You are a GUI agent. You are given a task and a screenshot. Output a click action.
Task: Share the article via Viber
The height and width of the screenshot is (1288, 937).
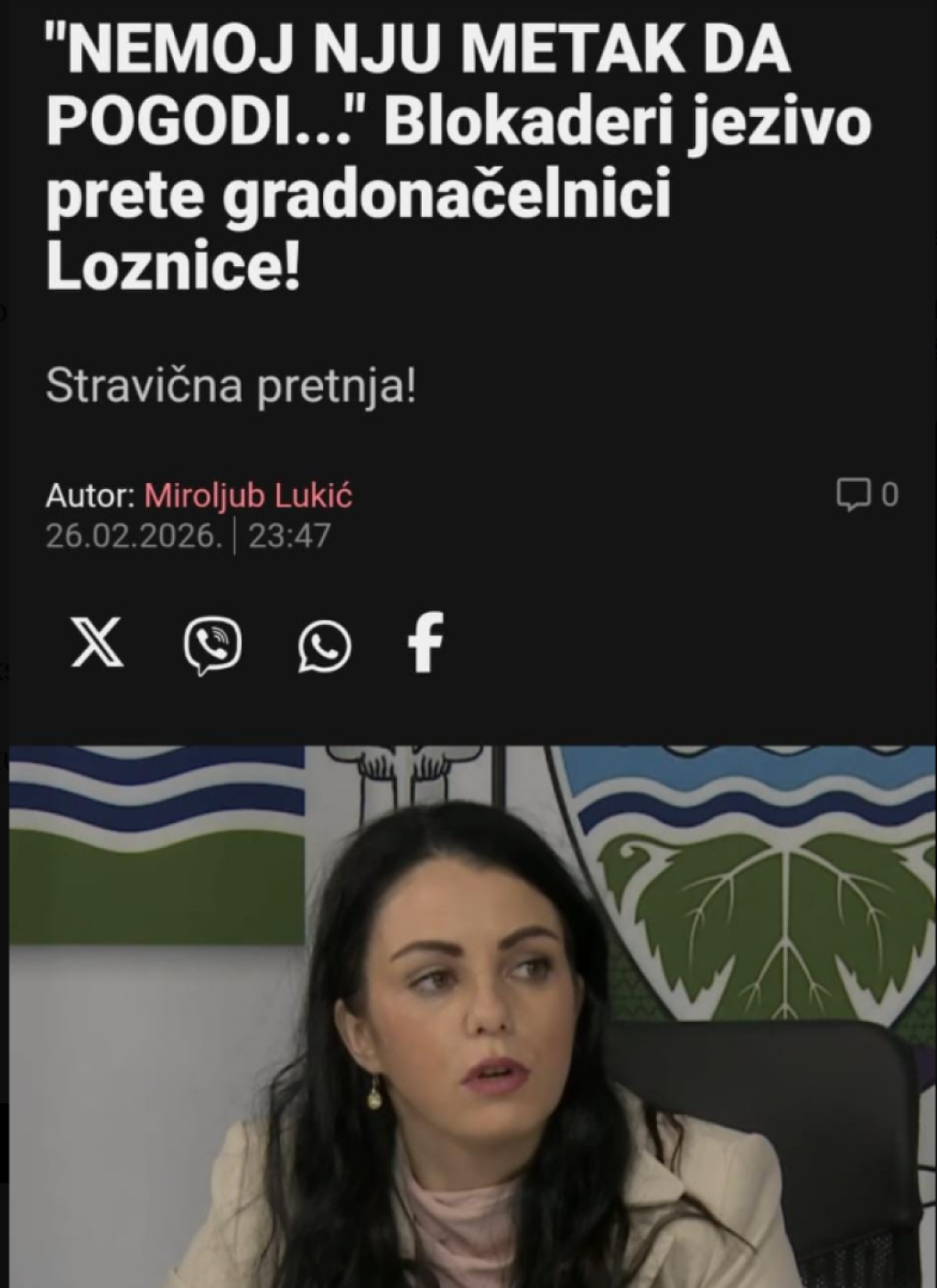pos(212,646)
